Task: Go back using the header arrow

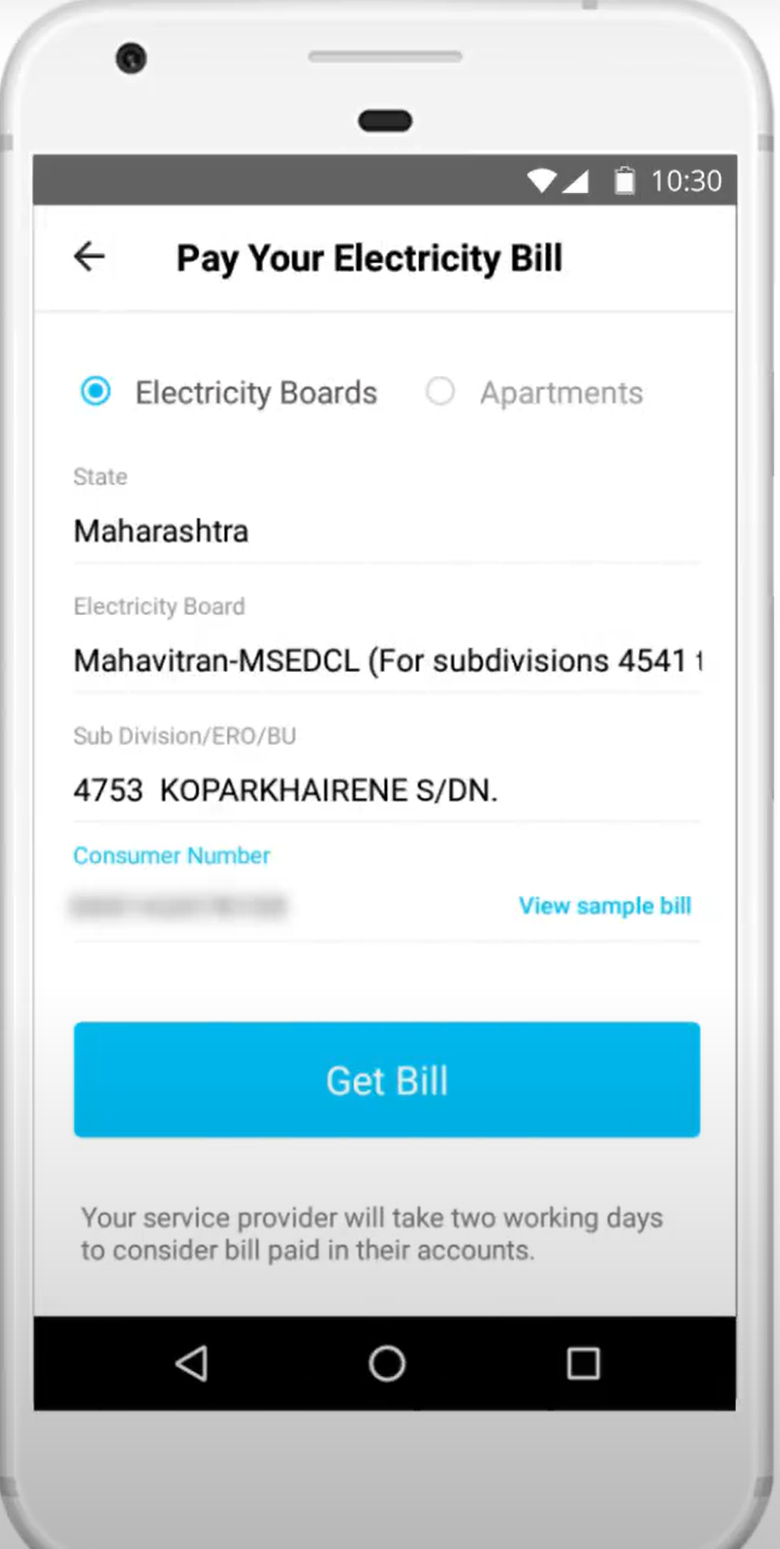Action: click(x=89, y=258)
